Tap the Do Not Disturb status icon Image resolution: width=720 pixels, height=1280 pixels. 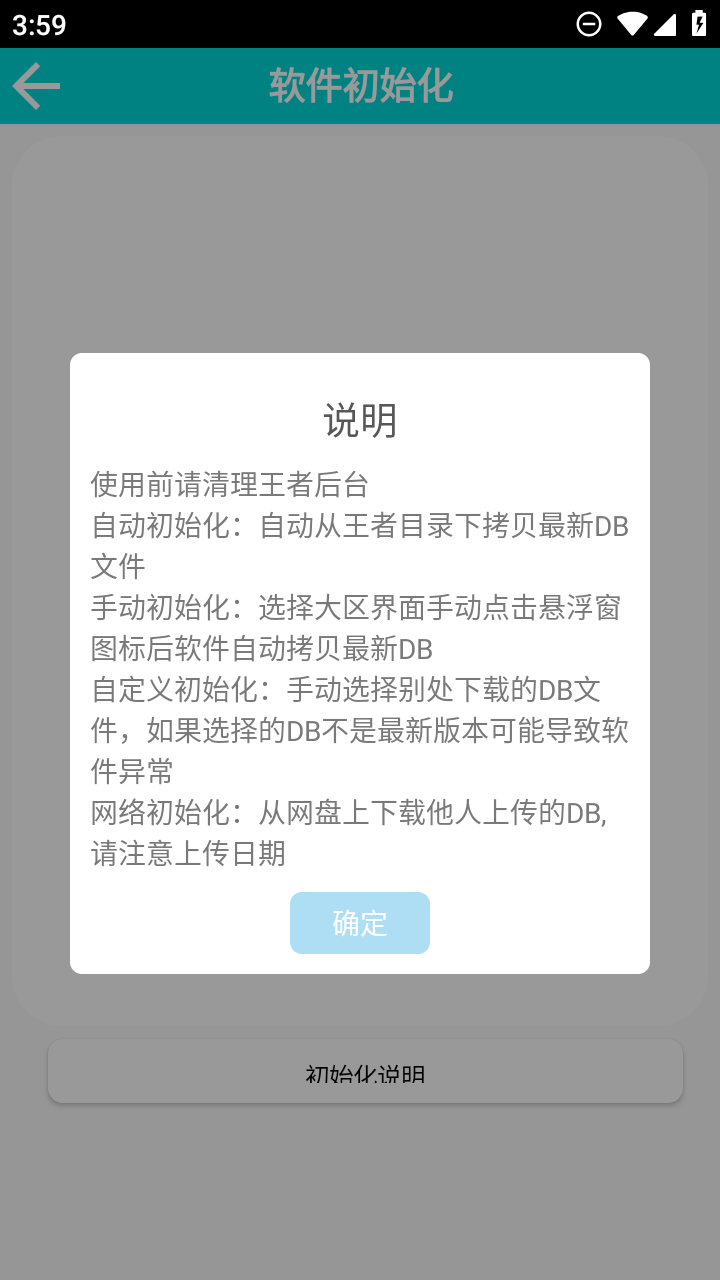590,22
